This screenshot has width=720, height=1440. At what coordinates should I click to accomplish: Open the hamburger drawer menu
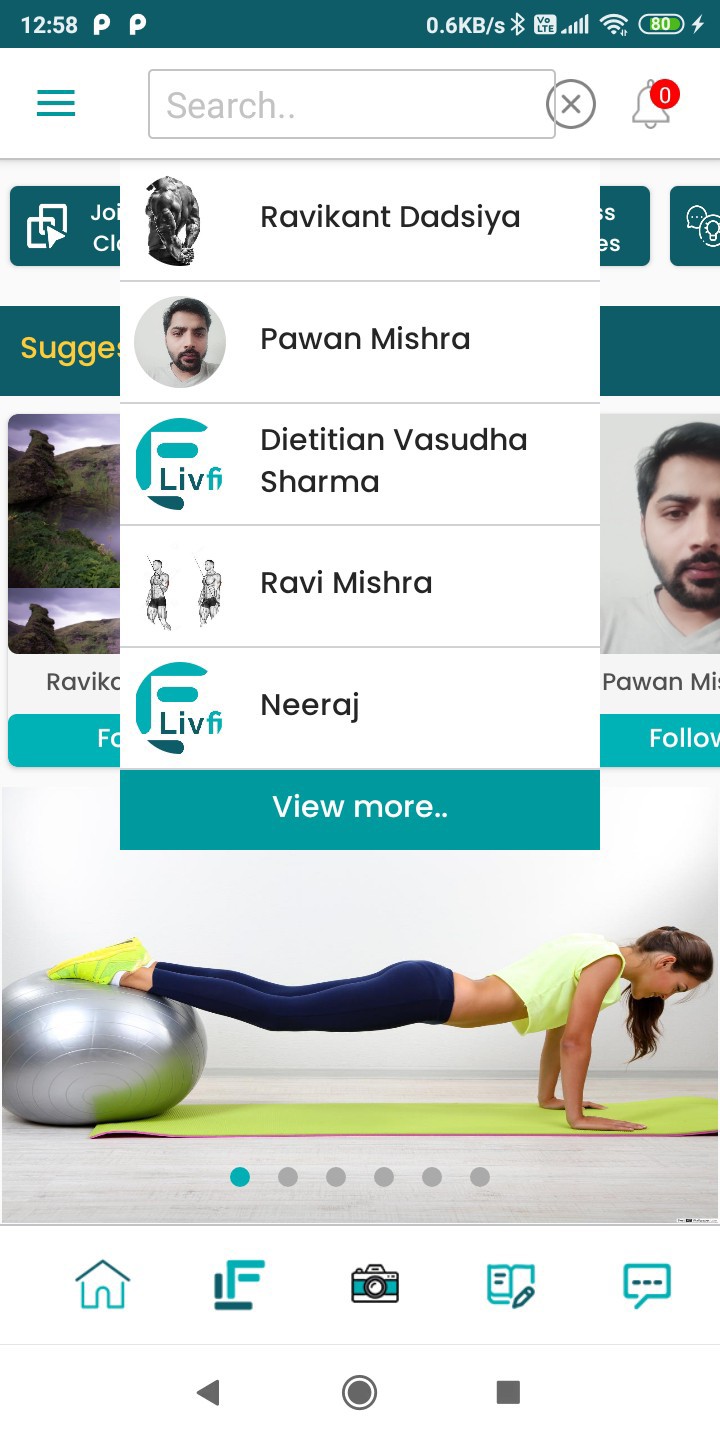pyautogui.click(x=56, y=104)
